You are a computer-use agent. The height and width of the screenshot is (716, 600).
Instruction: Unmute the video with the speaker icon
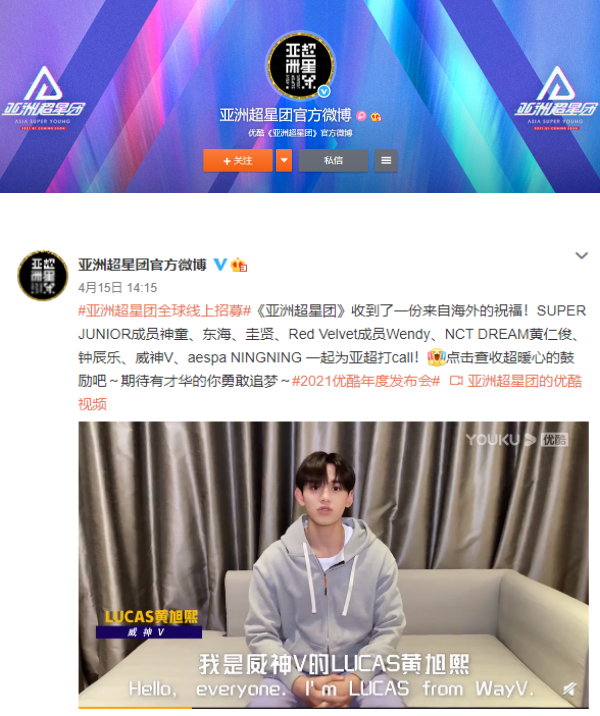click(x=569, y=689)
